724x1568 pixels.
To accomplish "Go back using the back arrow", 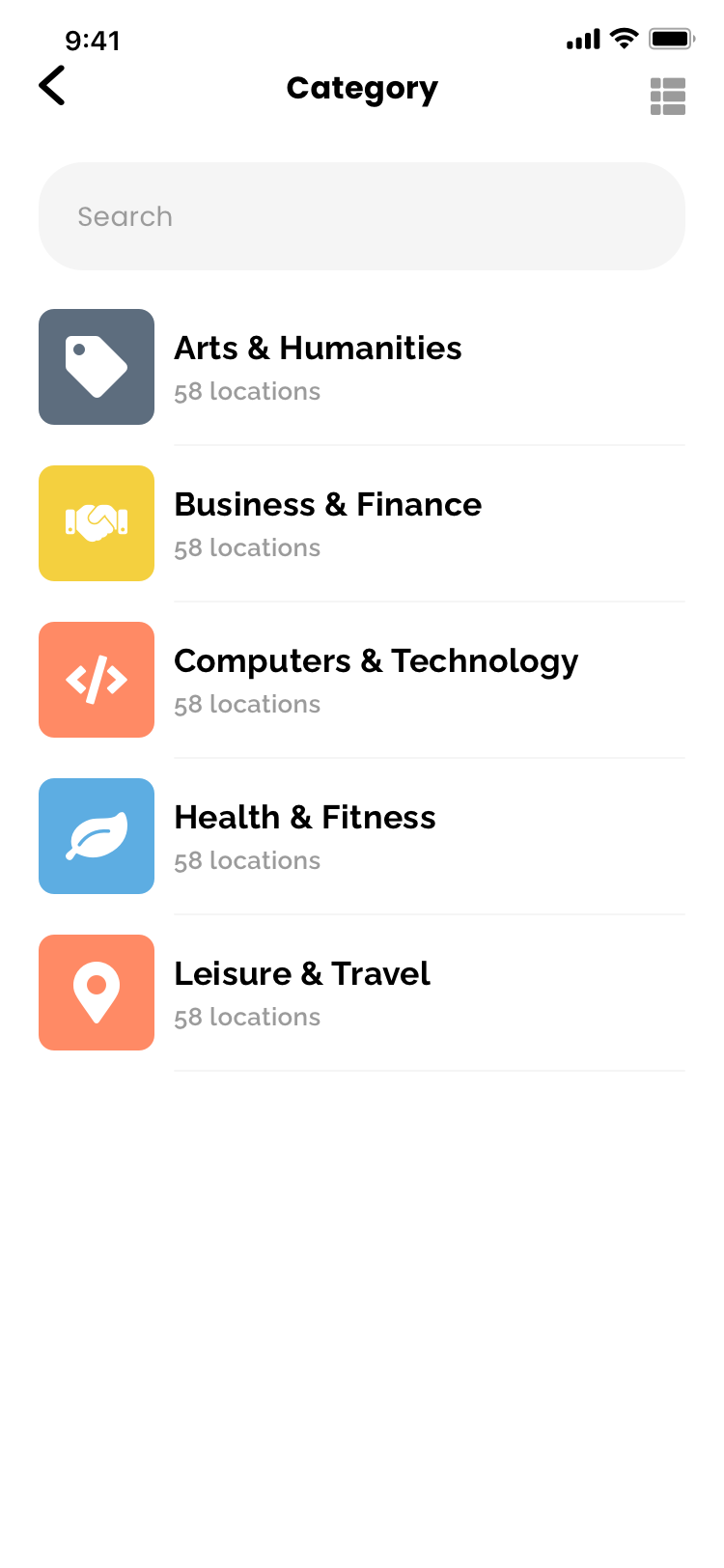I will 53,86.
